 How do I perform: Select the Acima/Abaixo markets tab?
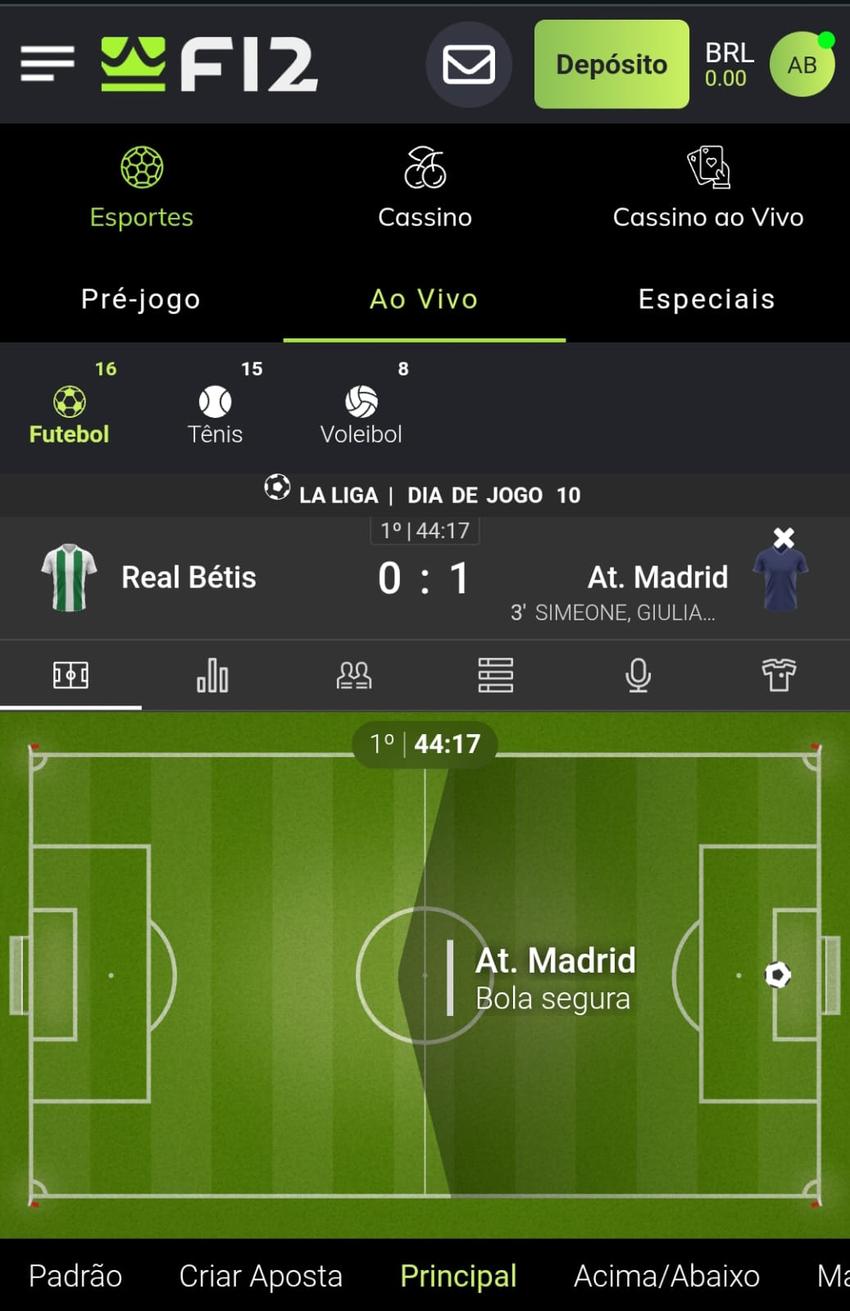665,1276
